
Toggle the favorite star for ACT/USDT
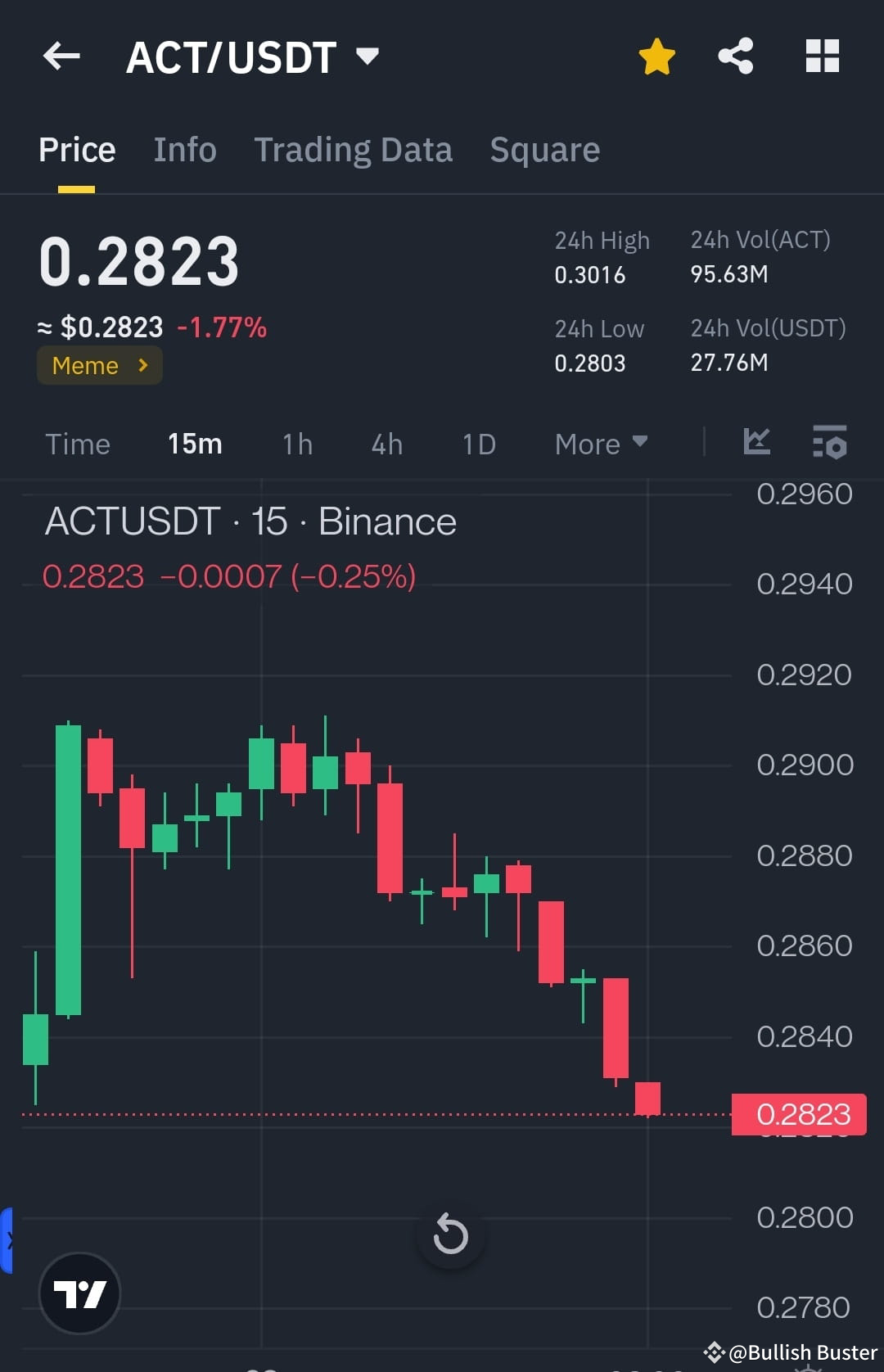656,56
